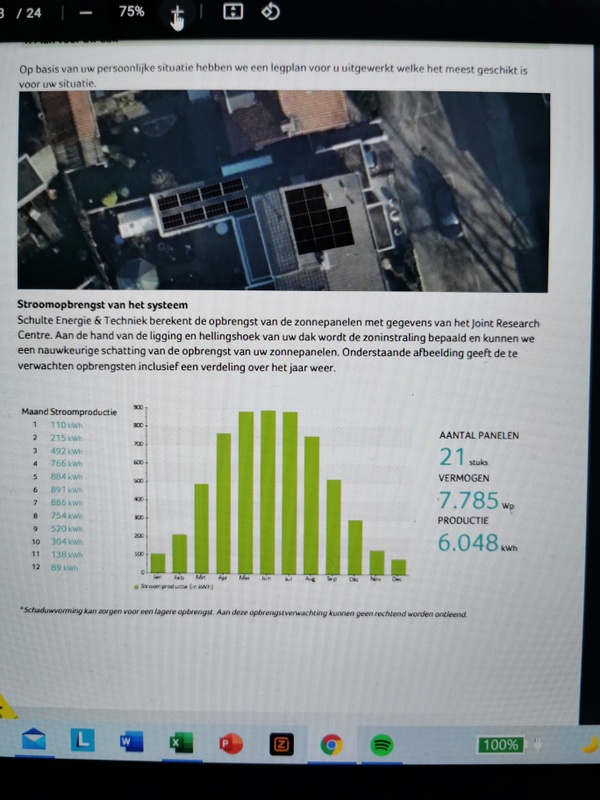Rotate the document counterclockwise
This screenshot has width=600, height=800.
[269, 12]
